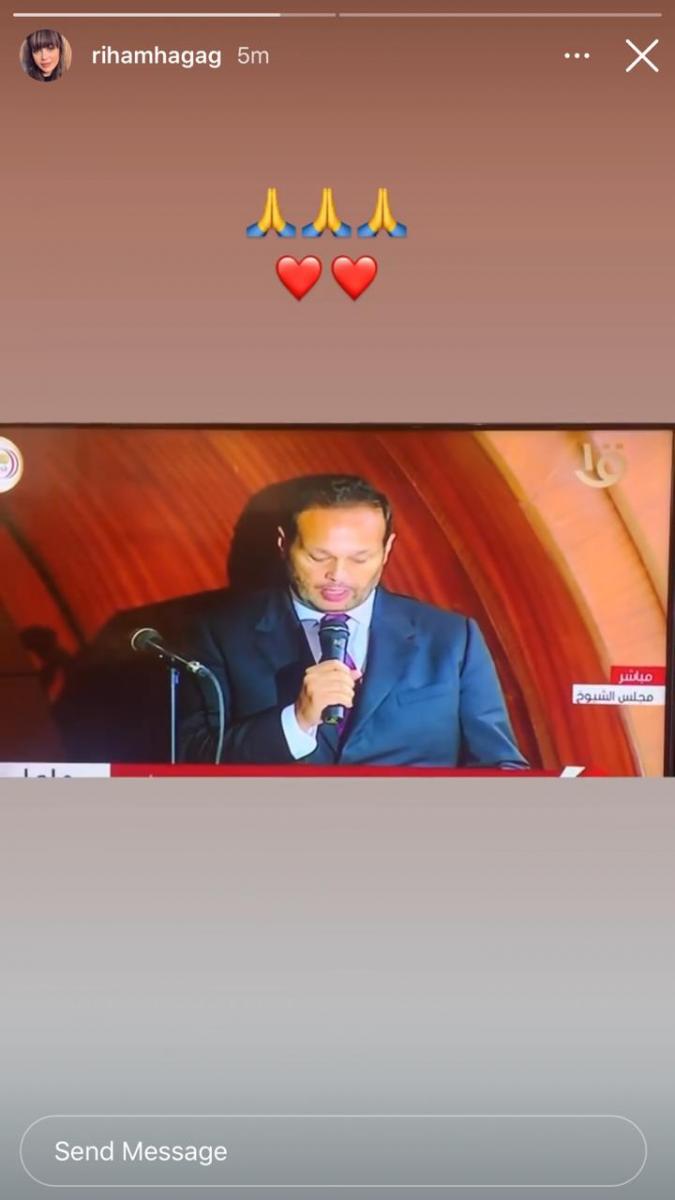Screen dimensions: 675x1200
Task: Close the story viewer
Action: [x=642, y=56]
